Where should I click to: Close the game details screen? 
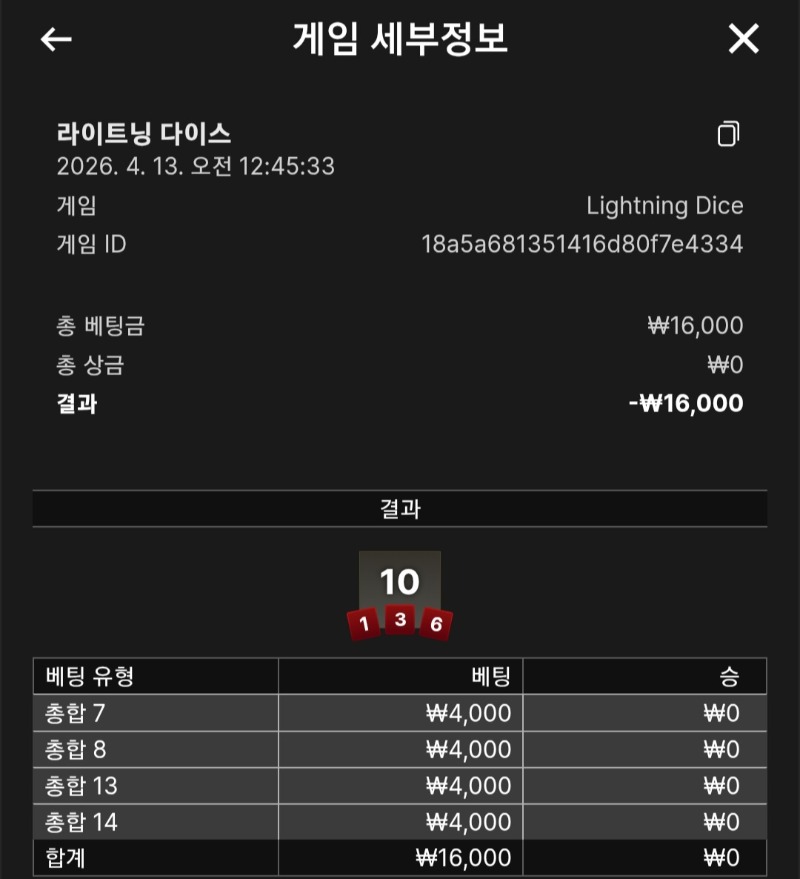(743, 39)
